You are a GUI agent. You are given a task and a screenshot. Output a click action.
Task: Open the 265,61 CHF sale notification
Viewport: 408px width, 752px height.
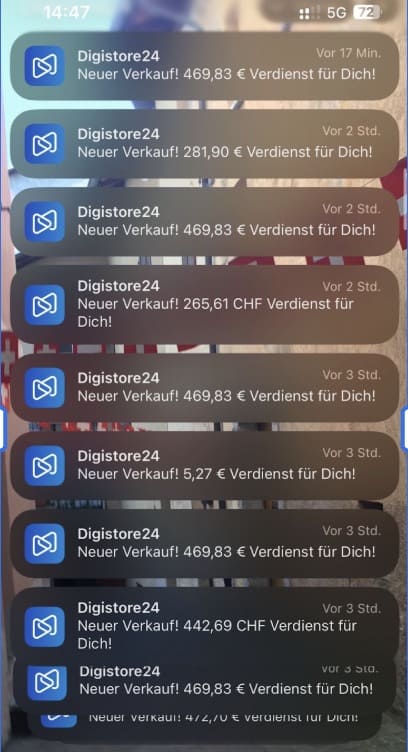click(x=204, y=305)
